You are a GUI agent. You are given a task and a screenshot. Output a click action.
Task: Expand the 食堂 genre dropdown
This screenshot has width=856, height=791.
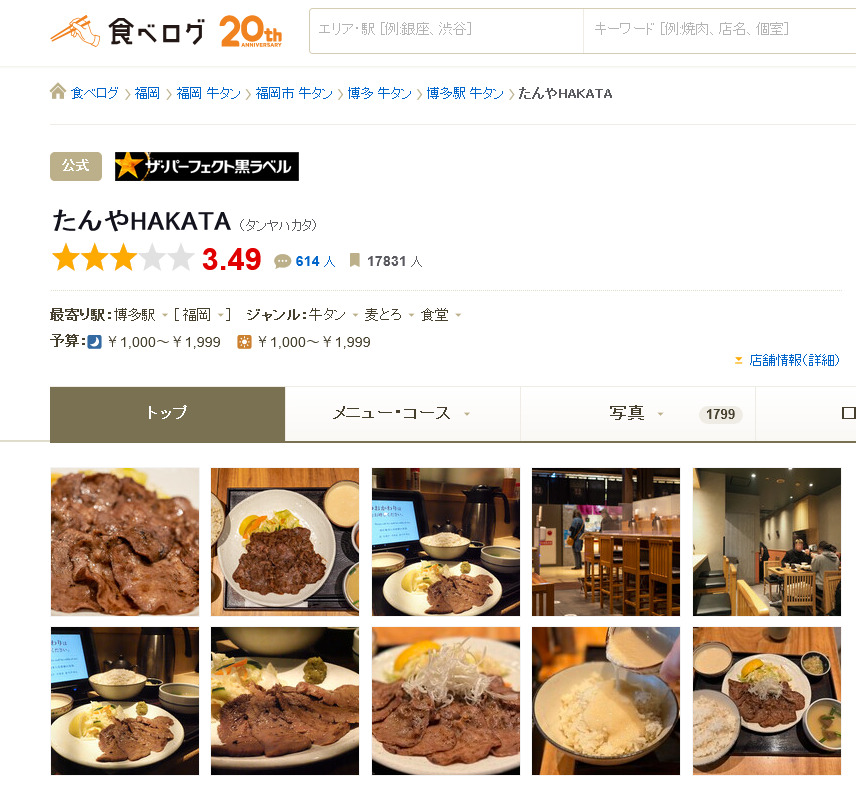441,314
